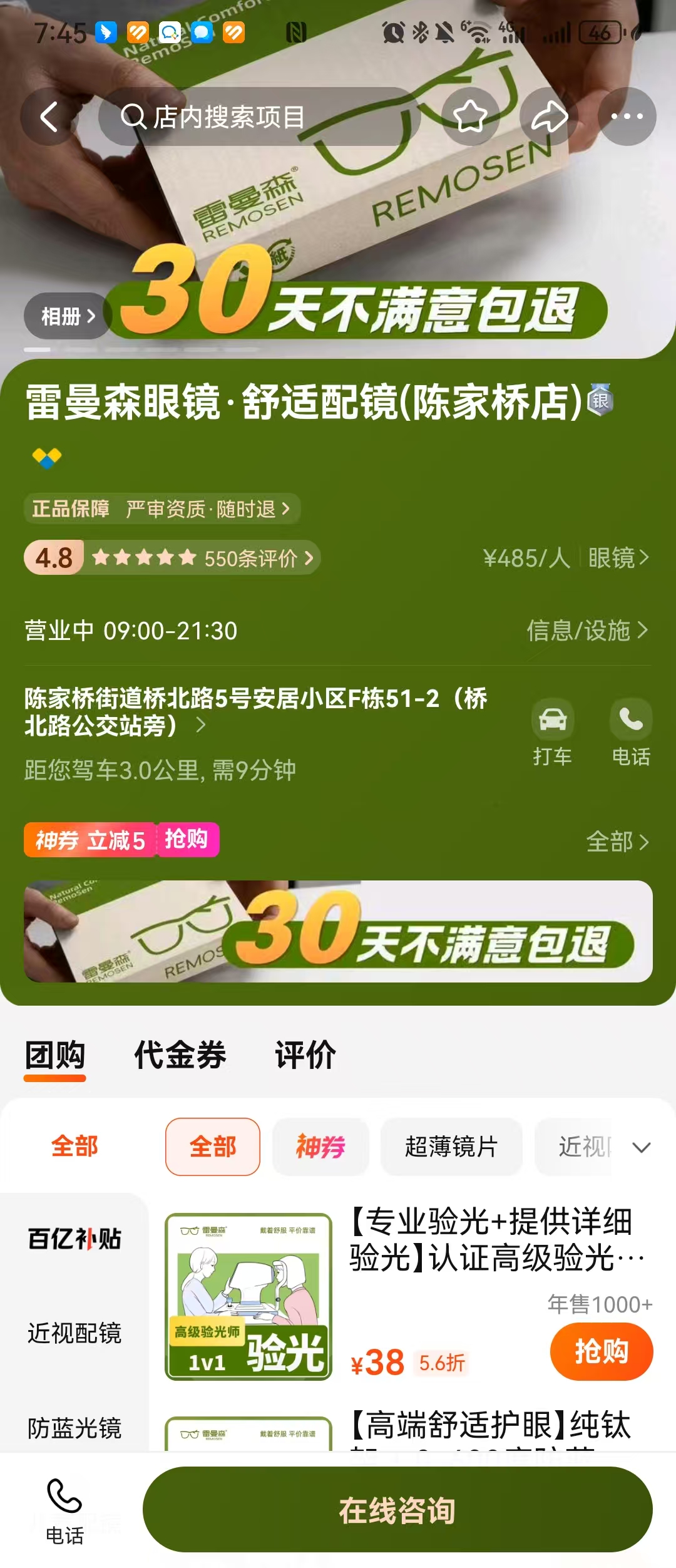Open 信息/设施 store info
The width and height of the screenshot is (676, 1568).
(587, 631)
